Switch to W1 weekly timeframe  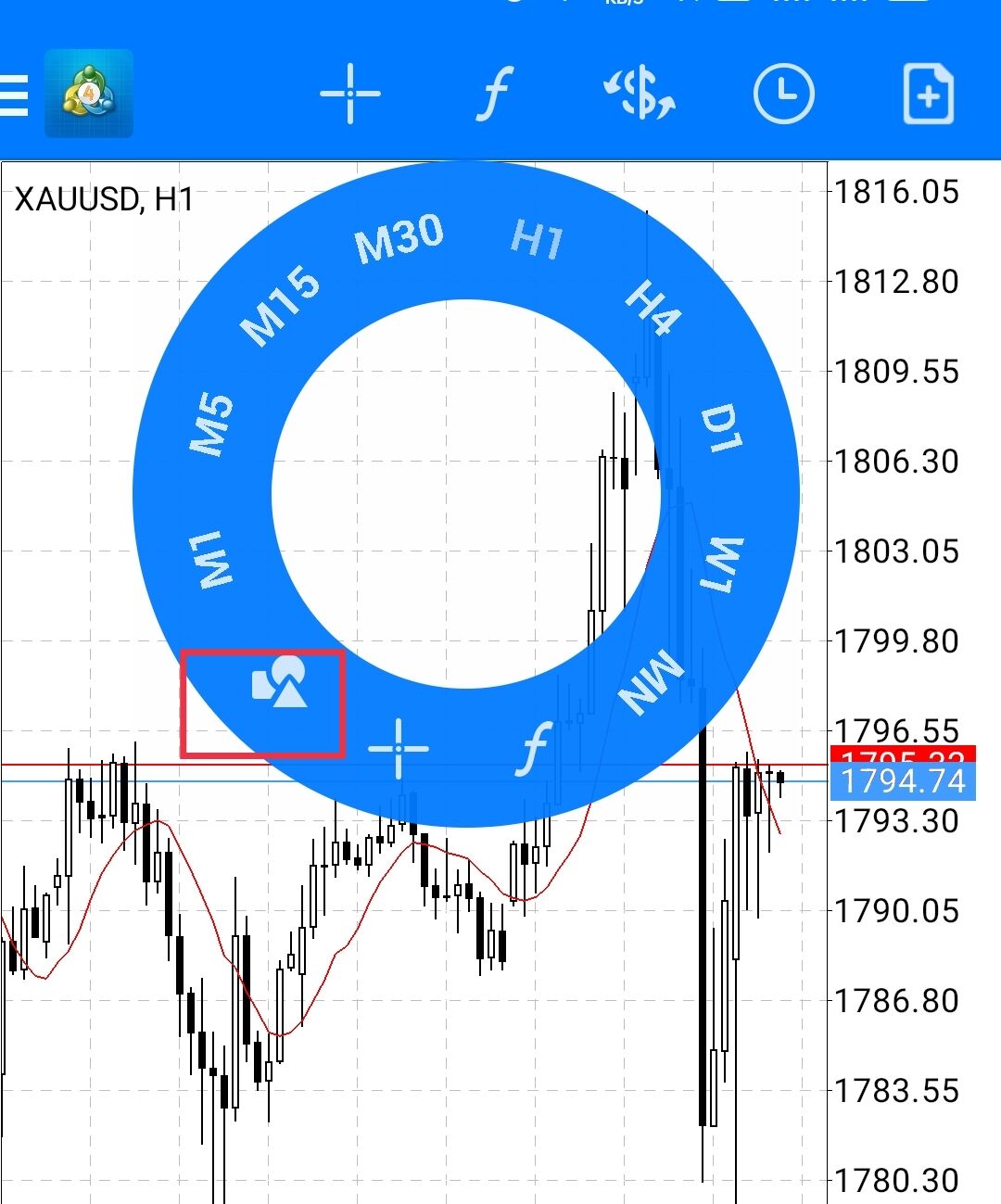[x=721, y=564]
